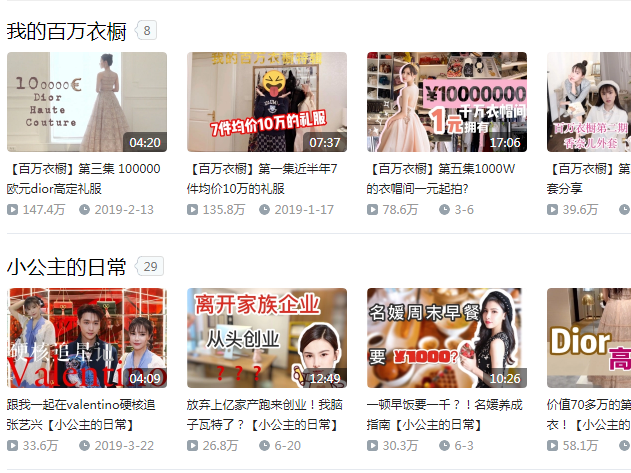Viewport: 631px width, 473px height.
Task: Open title link 放弃上亿家产跑来创业！我脑子瓦特了？
Action: [x=265, y=414]
